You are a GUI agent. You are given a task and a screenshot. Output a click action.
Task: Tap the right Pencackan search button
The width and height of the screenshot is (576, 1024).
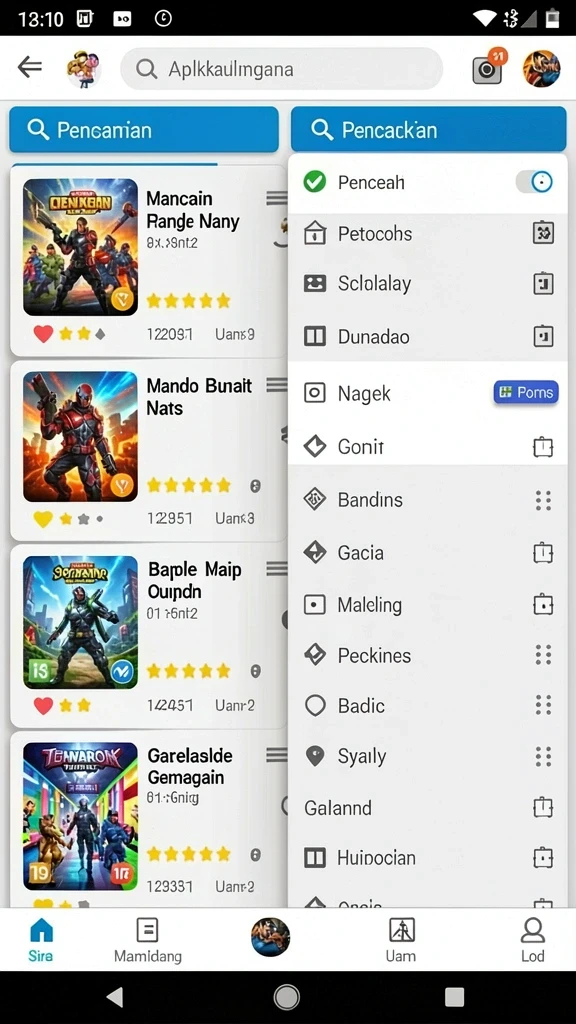428,130
